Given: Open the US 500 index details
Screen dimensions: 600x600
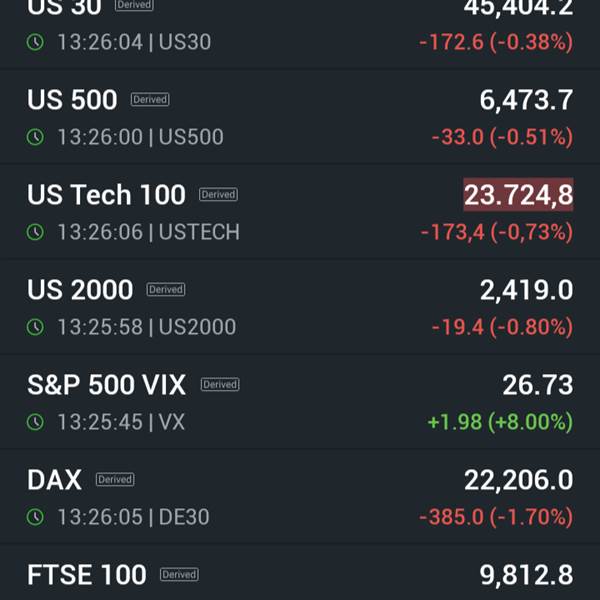Looking at the screenshot, I should (x=300, y=117).
